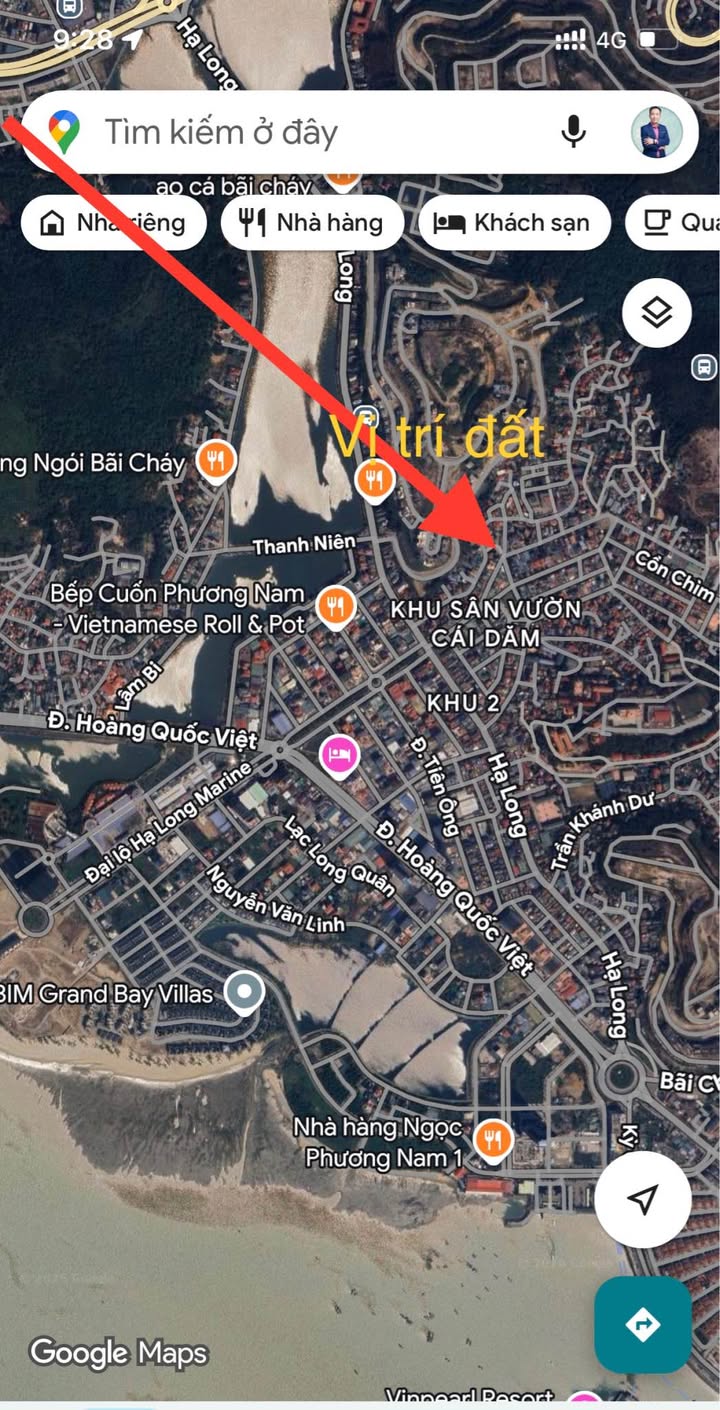Select the BIM Grand Bay Villas marker
The width and height of the screenshot is (720, 1410).
click(244, 993)
